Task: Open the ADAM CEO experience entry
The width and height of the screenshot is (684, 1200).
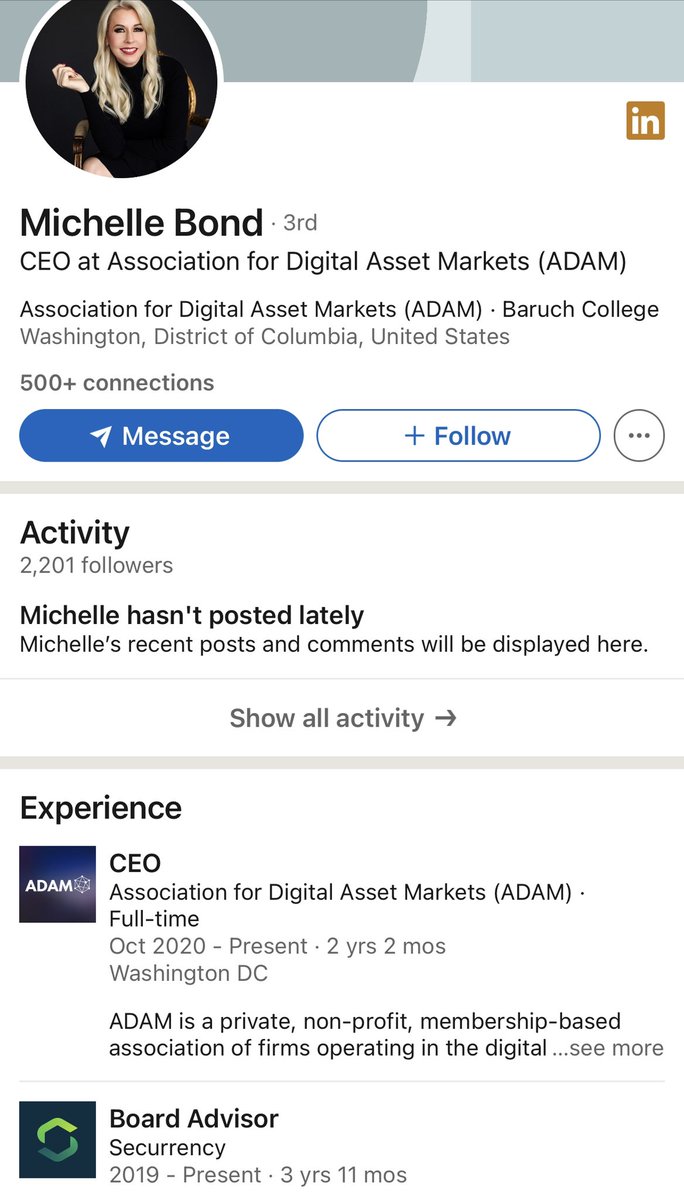Action: point(135,863)
